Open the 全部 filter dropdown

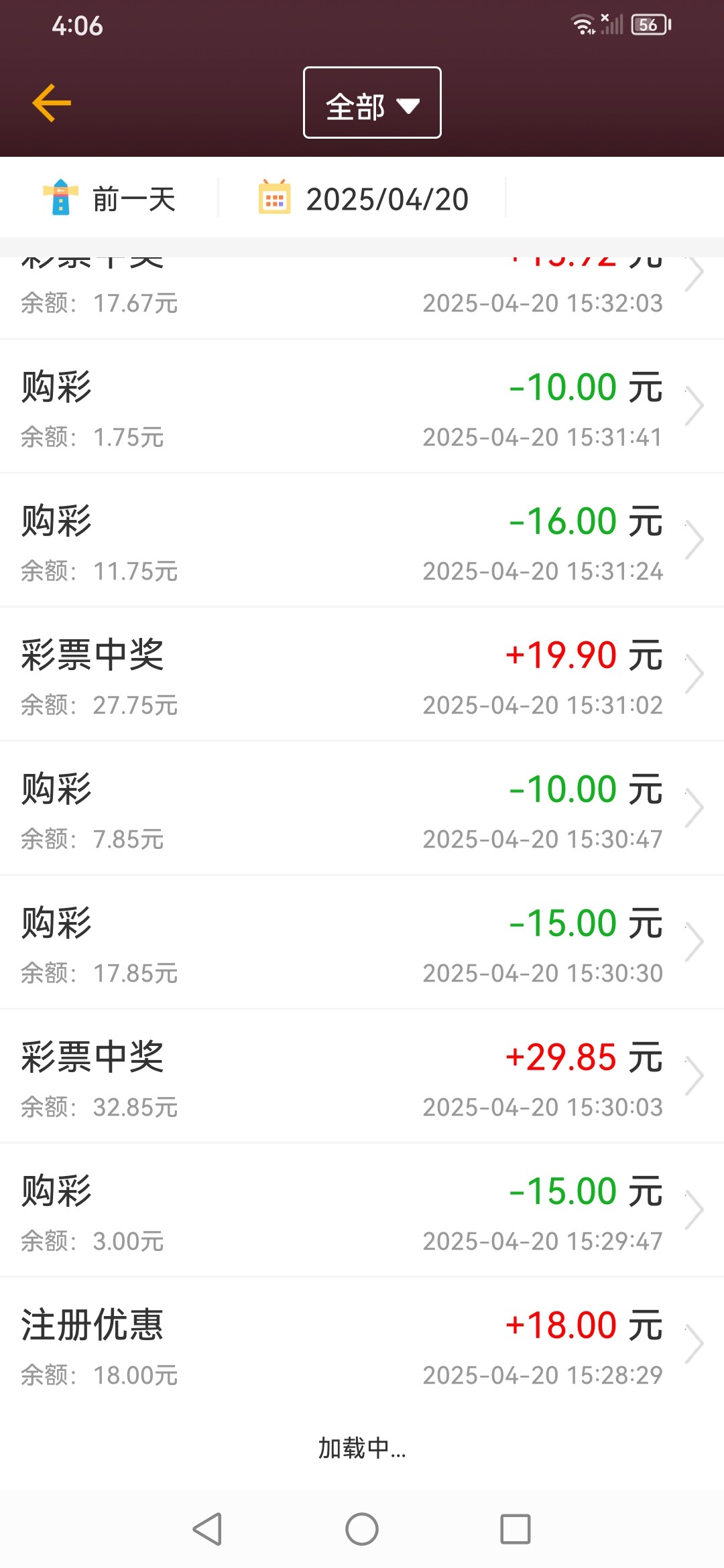[372, 103]
